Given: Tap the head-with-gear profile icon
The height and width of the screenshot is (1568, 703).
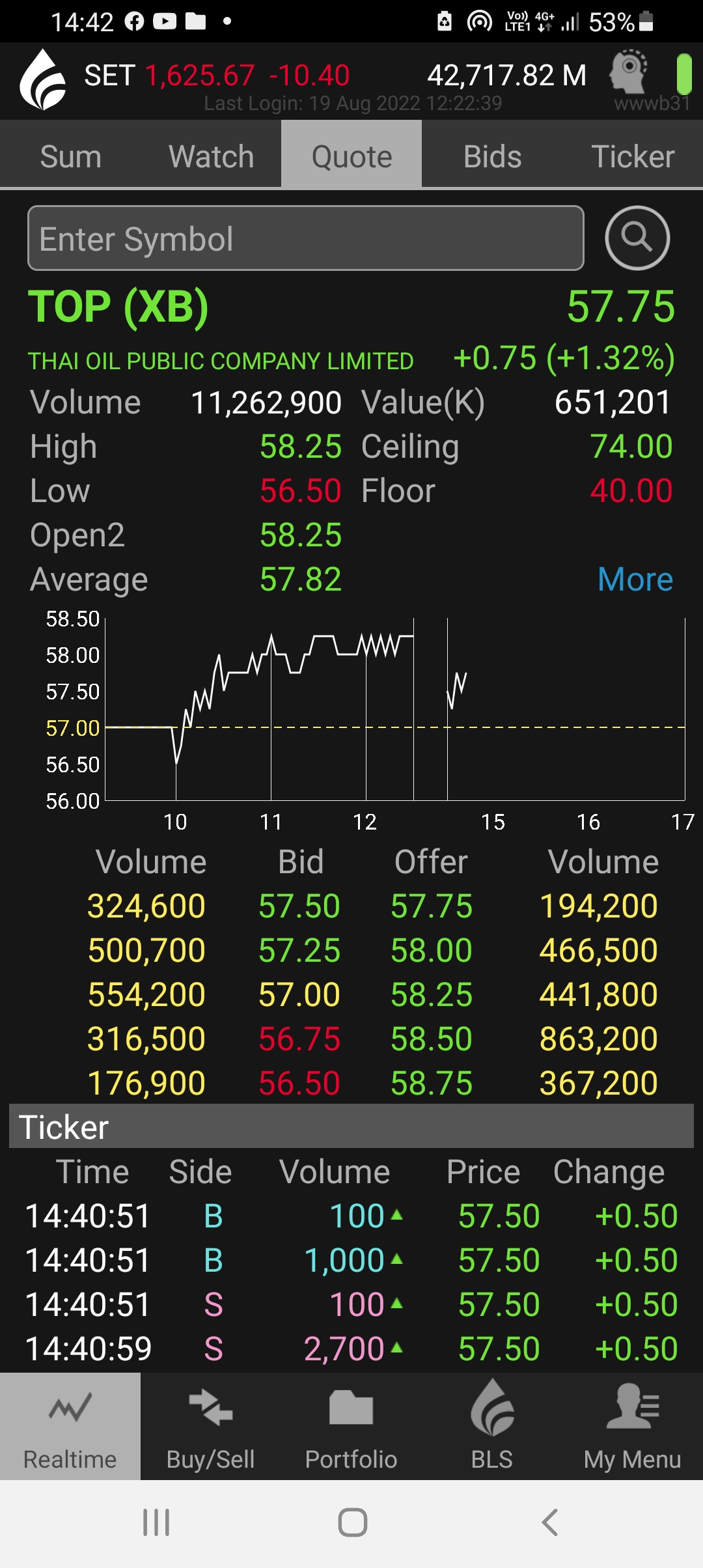Looking at the screenshot, I should 628,71.
